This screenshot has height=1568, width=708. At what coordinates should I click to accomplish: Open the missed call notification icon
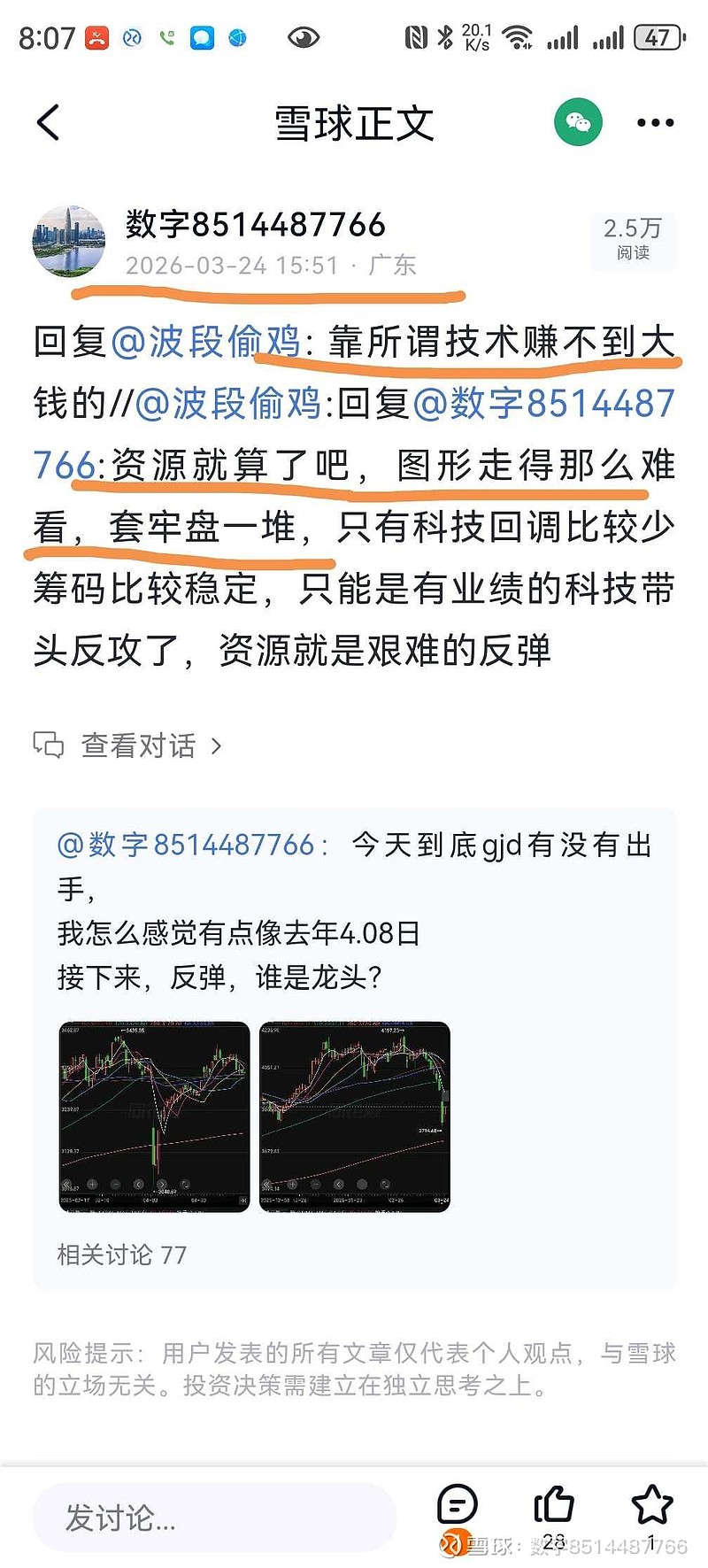[97, 35]
